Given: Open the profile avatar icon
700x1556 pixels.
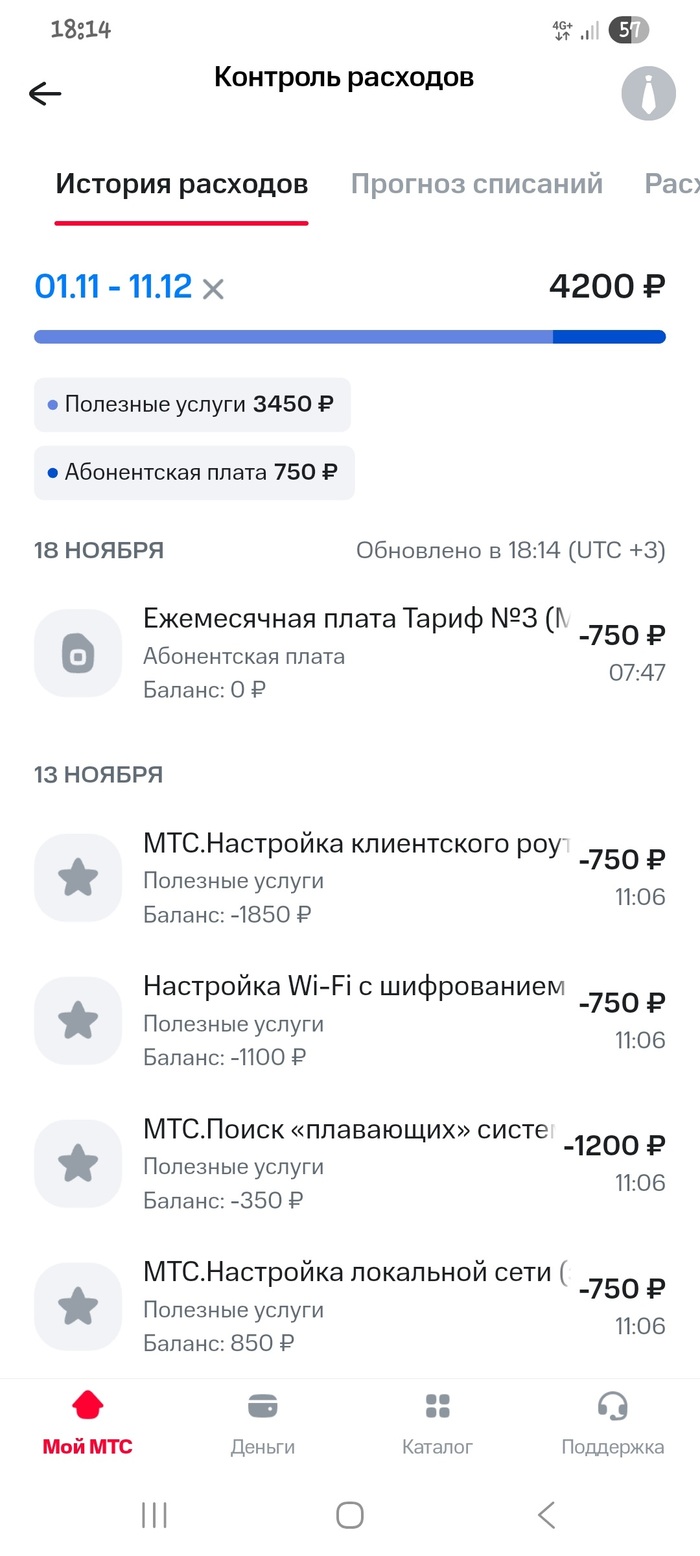Looking at the screenshot, I should click(648, 94).
